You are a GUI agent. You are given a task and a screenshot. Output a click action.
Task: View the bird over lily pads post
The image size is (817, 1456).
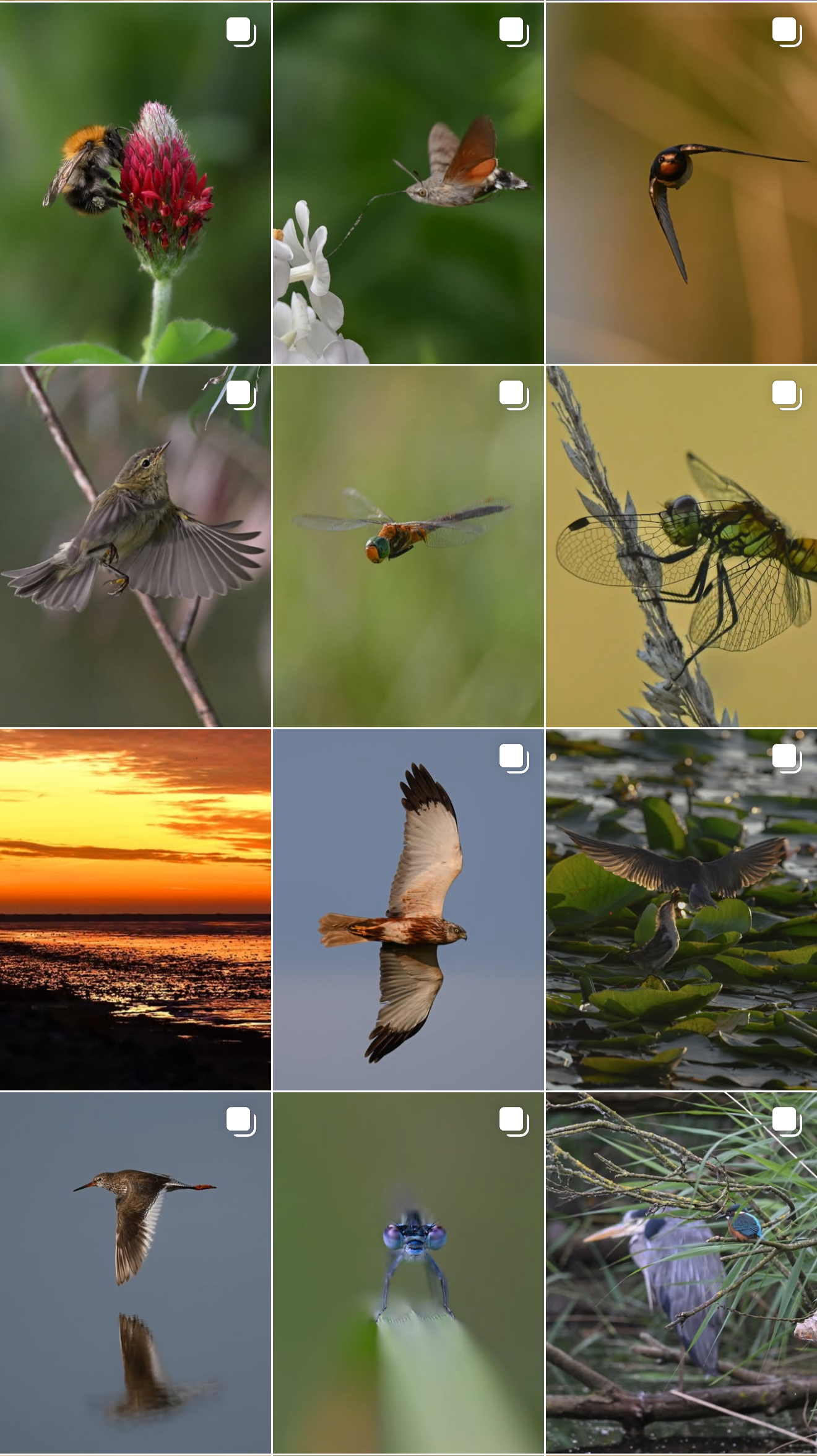pyautogui.click(x=681, y=909)
